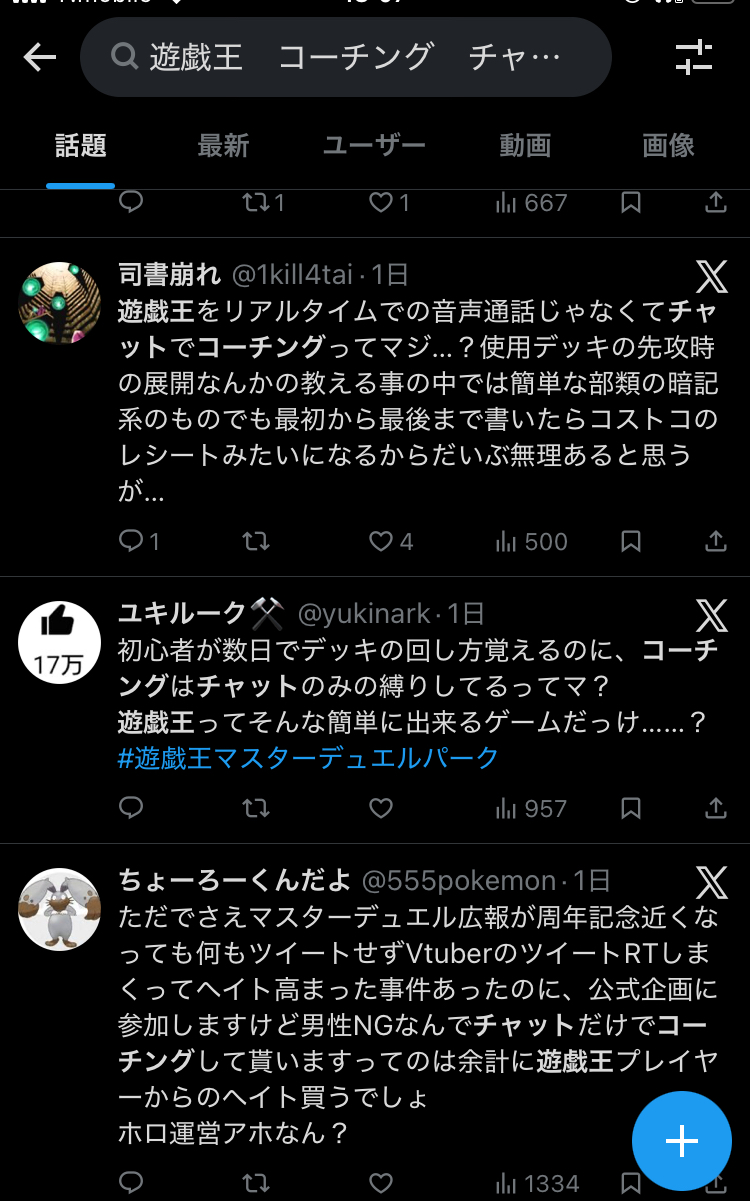Viewport: 750px width, 1201px height.
Task: Reply to 司書崩れ's post
Action: pyautogui.click(x=132, y=542)
